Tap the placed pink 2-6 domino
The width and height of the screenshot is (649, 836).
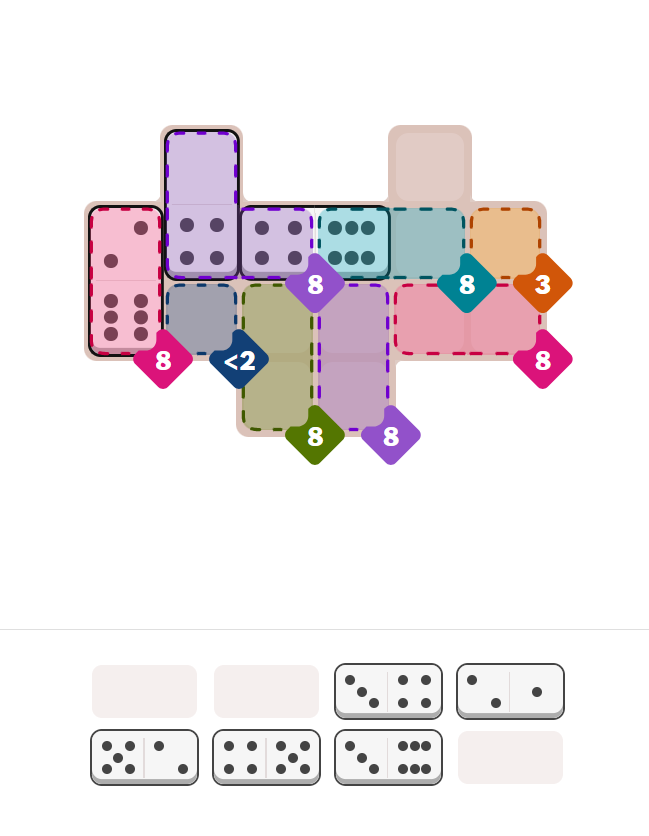125,281
